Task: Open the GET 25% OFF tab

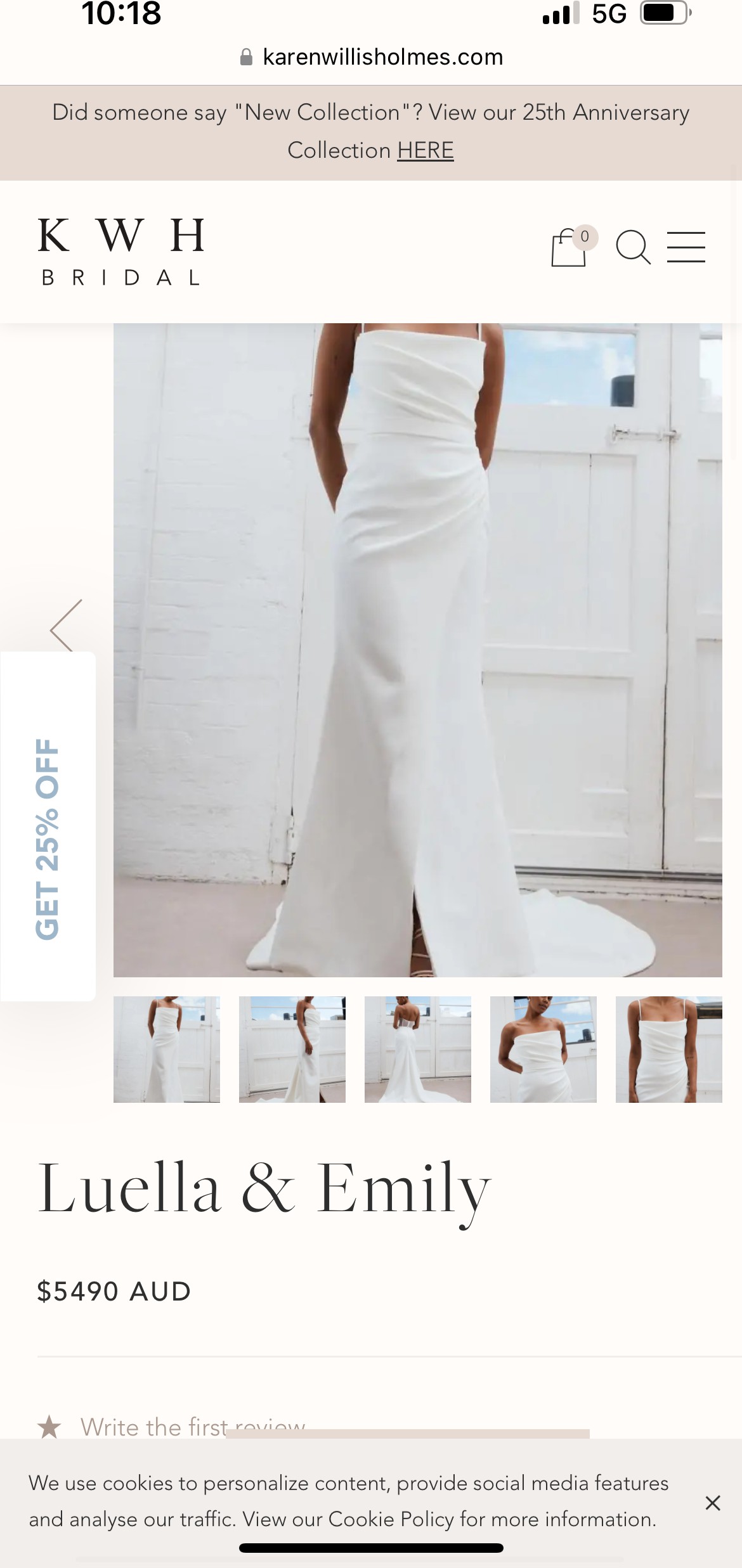Action: [48, 826]
